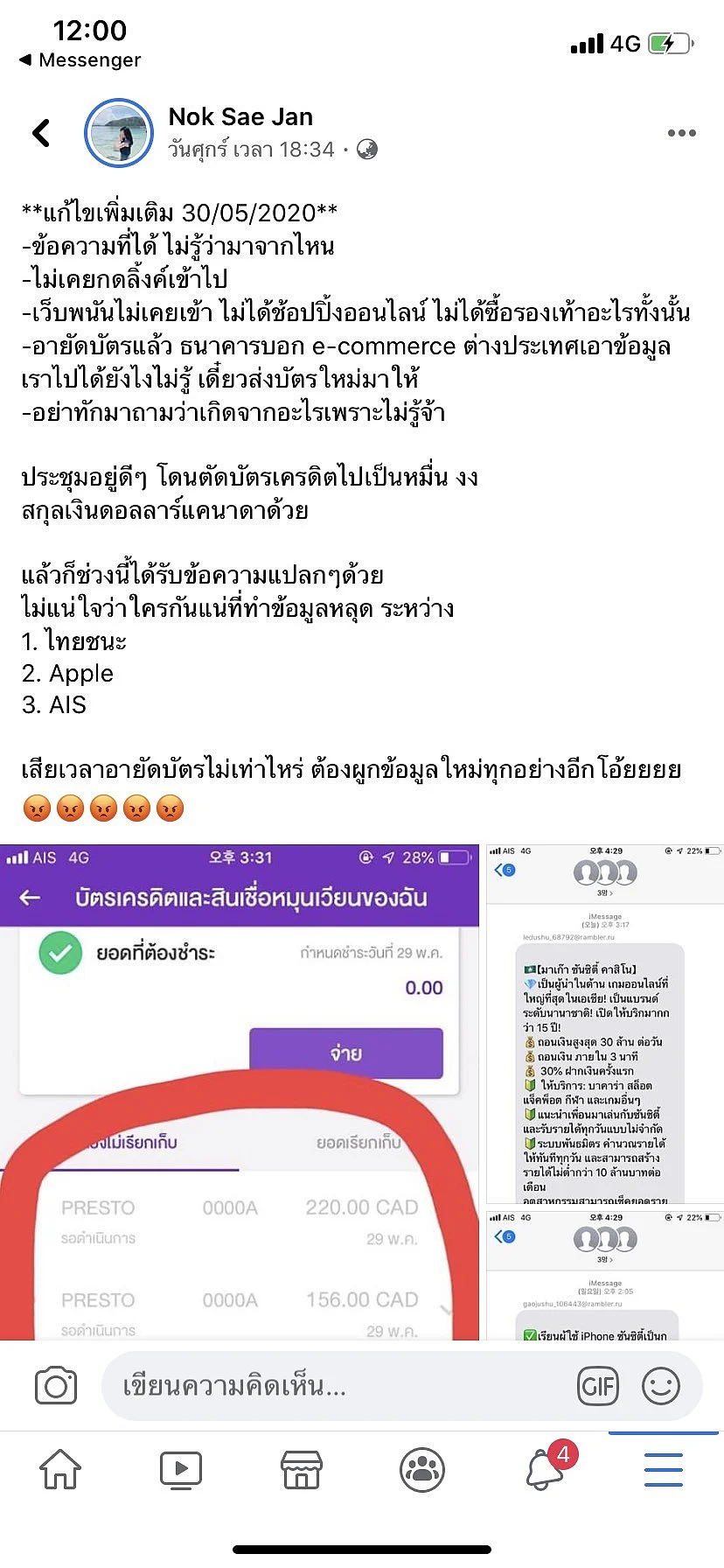The height and width of the screenshot is (1568, 724).
Task: Switch to the Watch video tab
Action: [181, 1470]
